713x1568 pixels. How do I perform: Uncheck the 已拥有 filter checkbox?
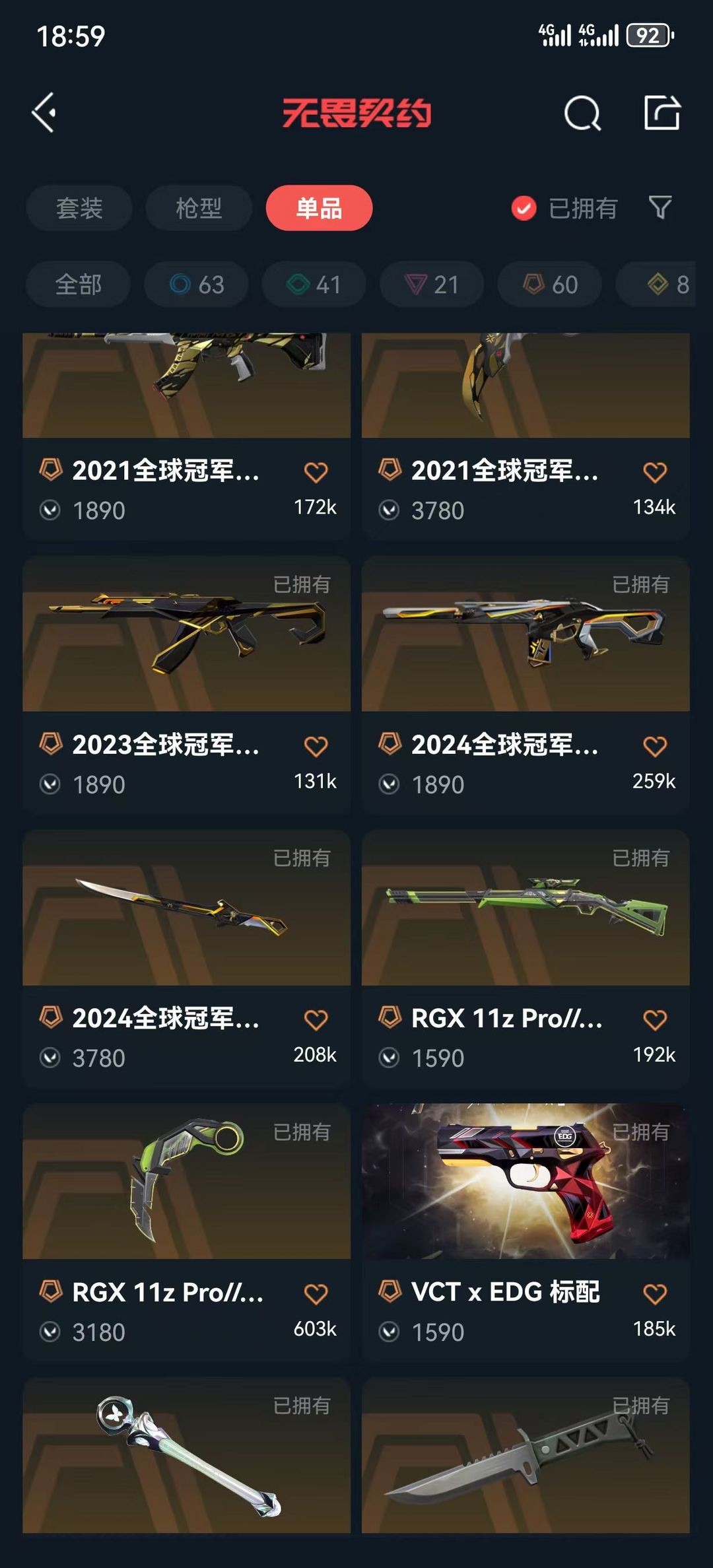[524, 209]
